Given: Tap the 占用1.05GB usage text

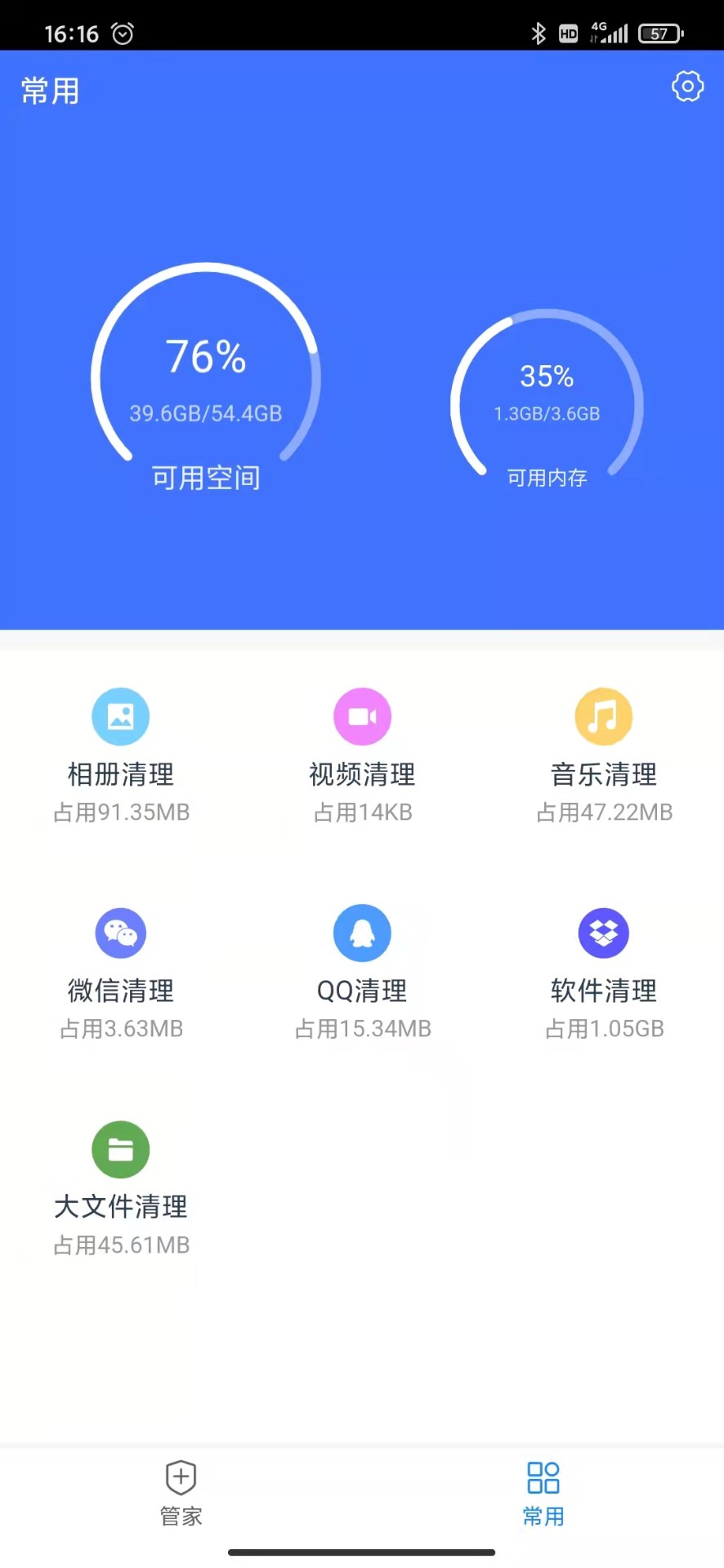Looking at the screenshot, I should tap(603, 1028).
